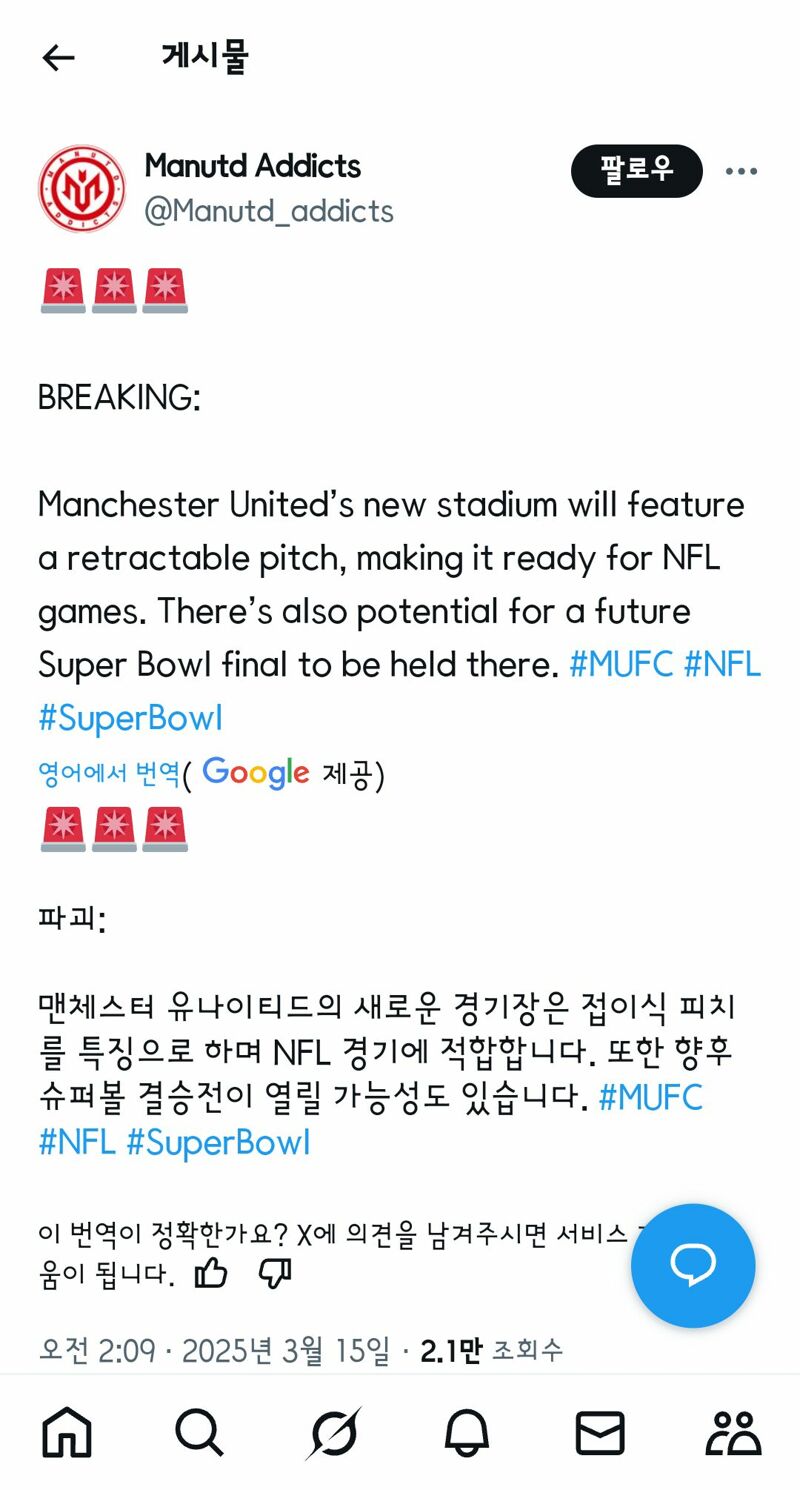Open the Grok tab
The image size is (800, 1490).
click(x=333, y=1434)
